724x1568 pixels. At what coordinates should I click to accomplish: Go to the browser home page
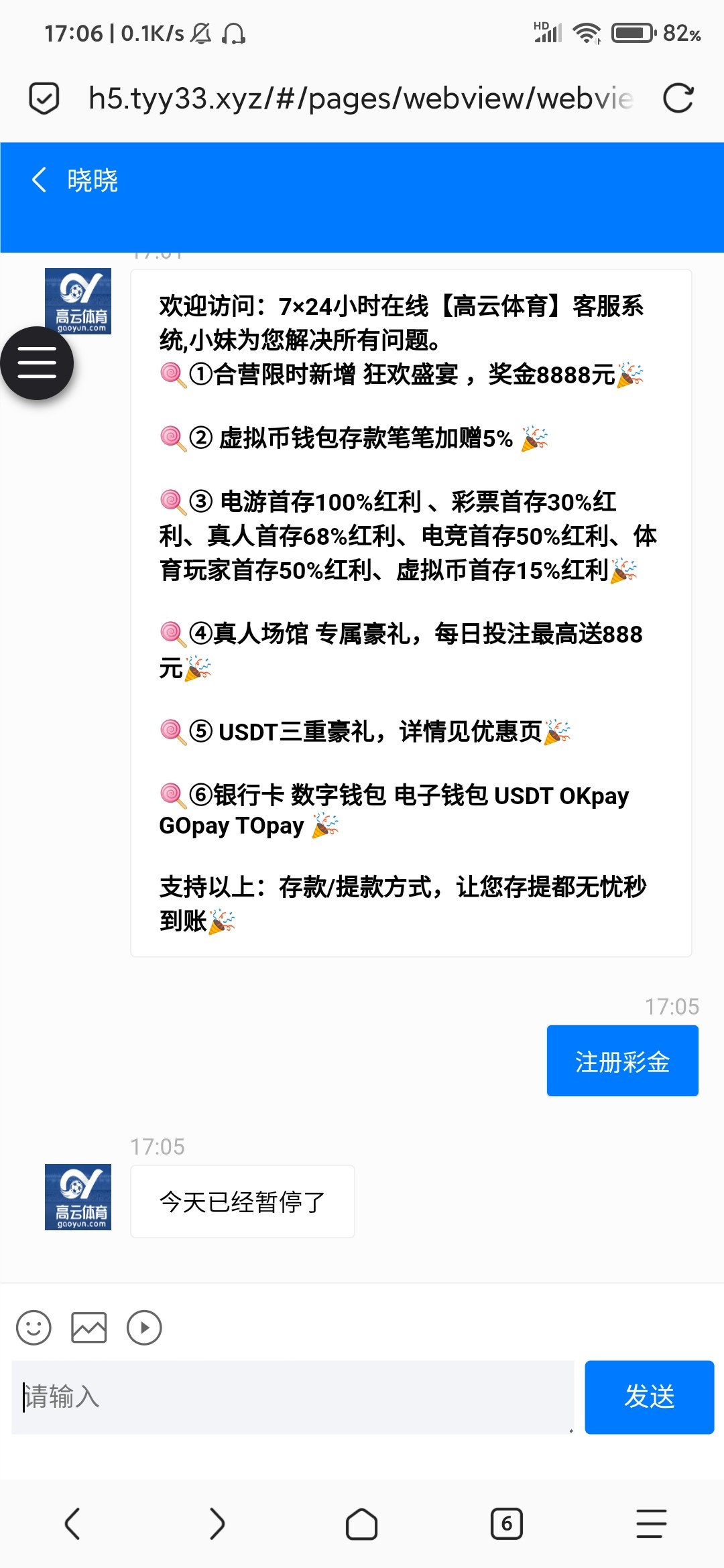pyautogui.click(x=362, y=1524)
